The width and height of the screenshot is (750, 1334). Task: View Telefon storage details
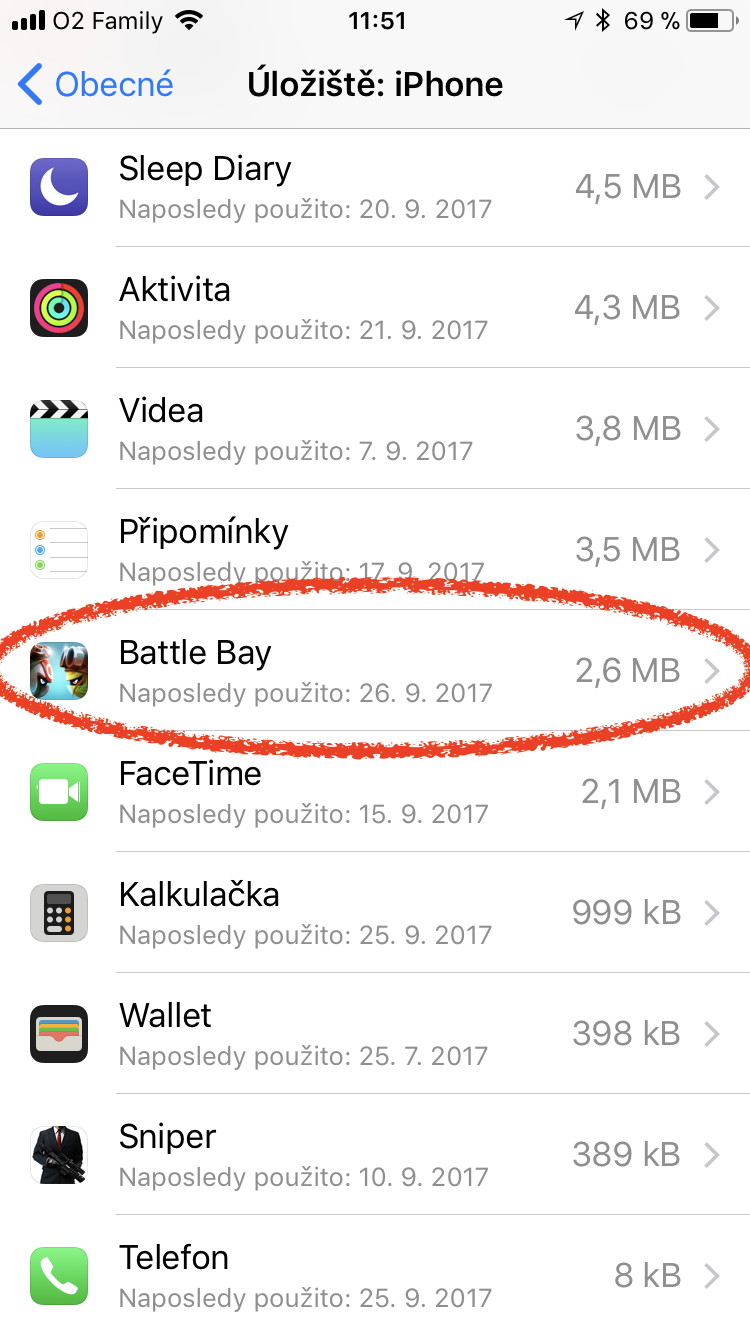click(375, 1276)
